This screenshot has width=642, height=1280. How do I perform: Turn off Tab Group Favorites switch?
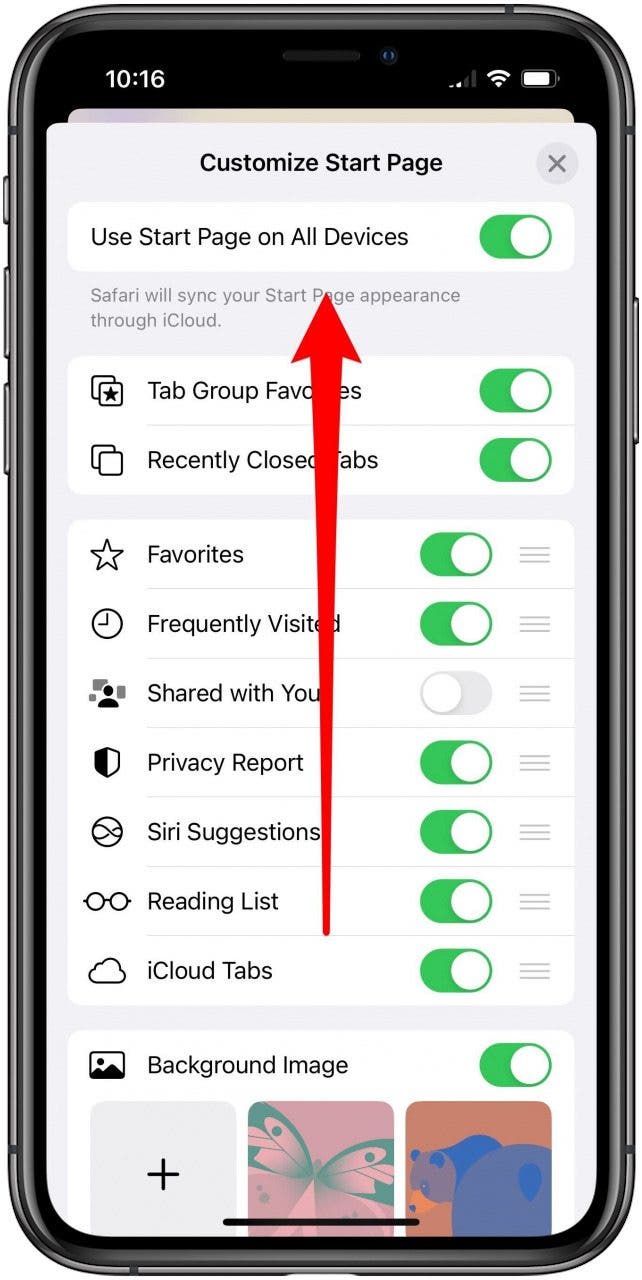pos(515,391)
